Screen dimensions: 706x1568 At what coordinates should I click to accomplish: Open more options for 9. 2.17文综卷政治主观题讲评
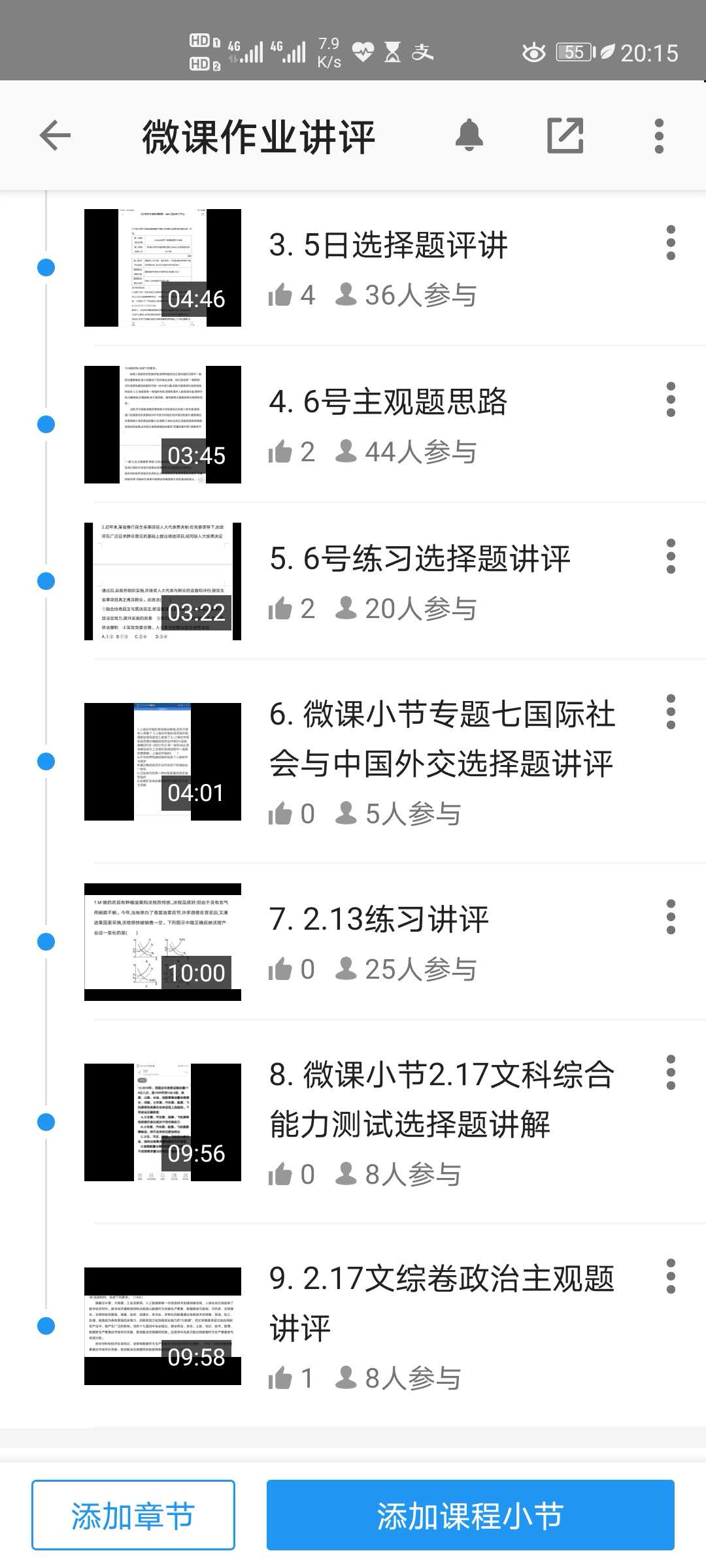671,1276
